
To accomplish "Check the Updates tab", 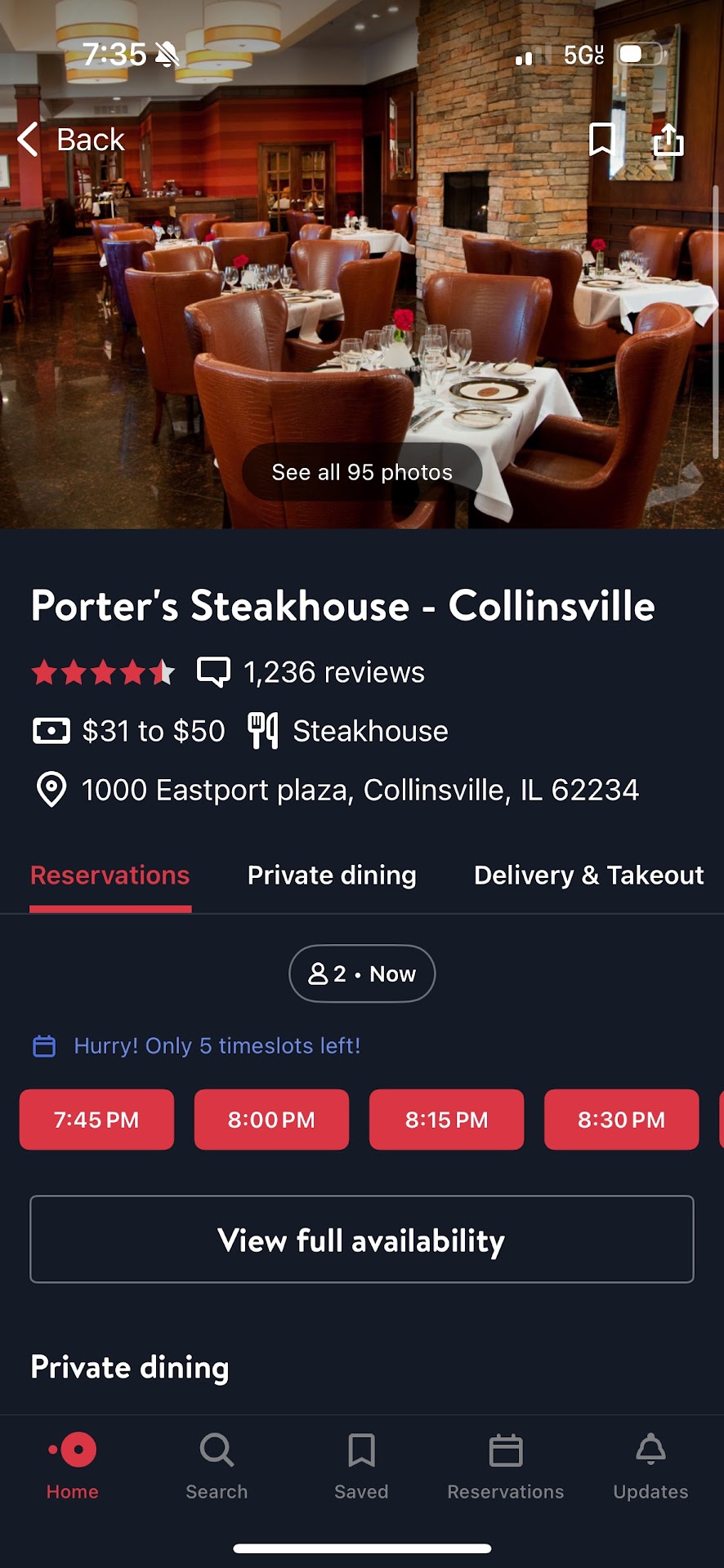I will tap(650, 1466).
